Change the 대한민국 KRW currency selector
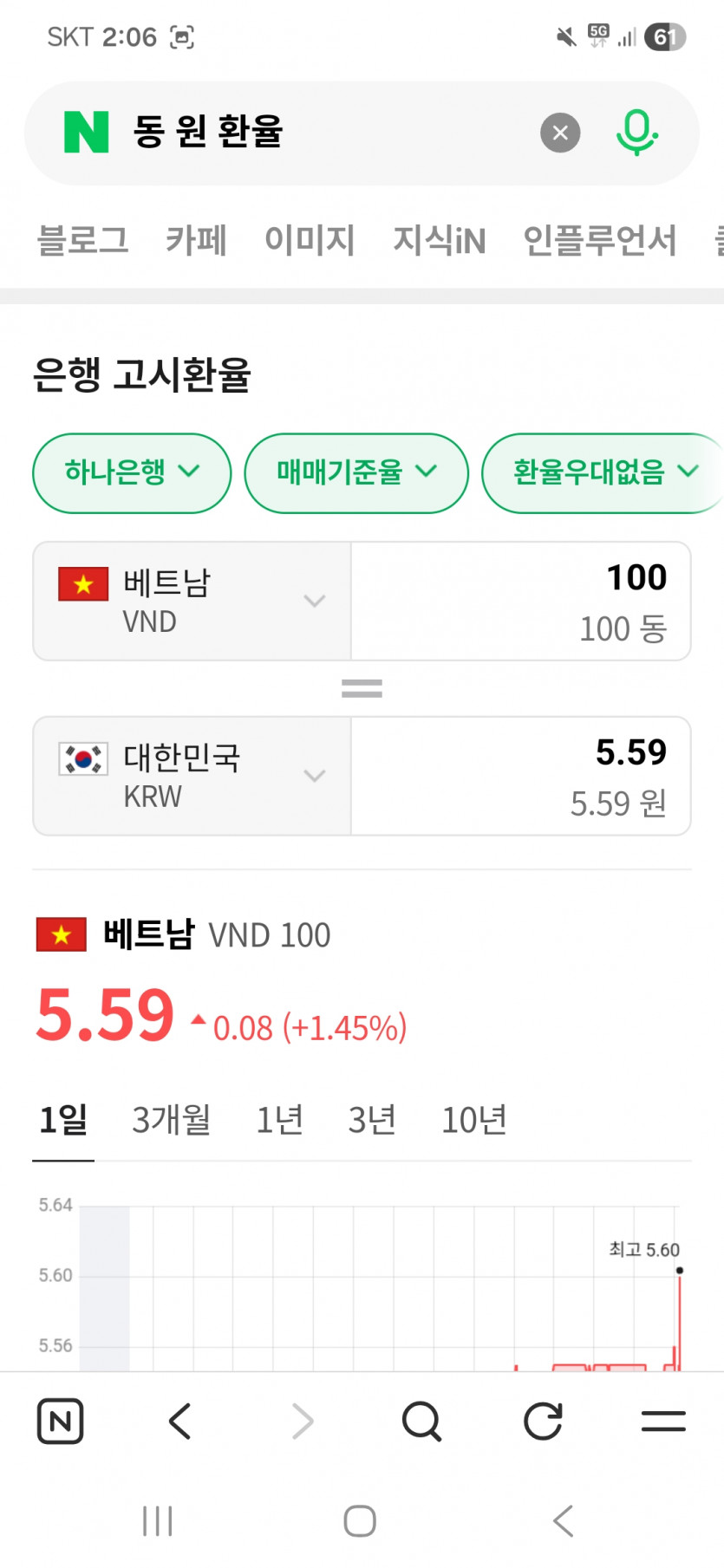 point(192,776)
